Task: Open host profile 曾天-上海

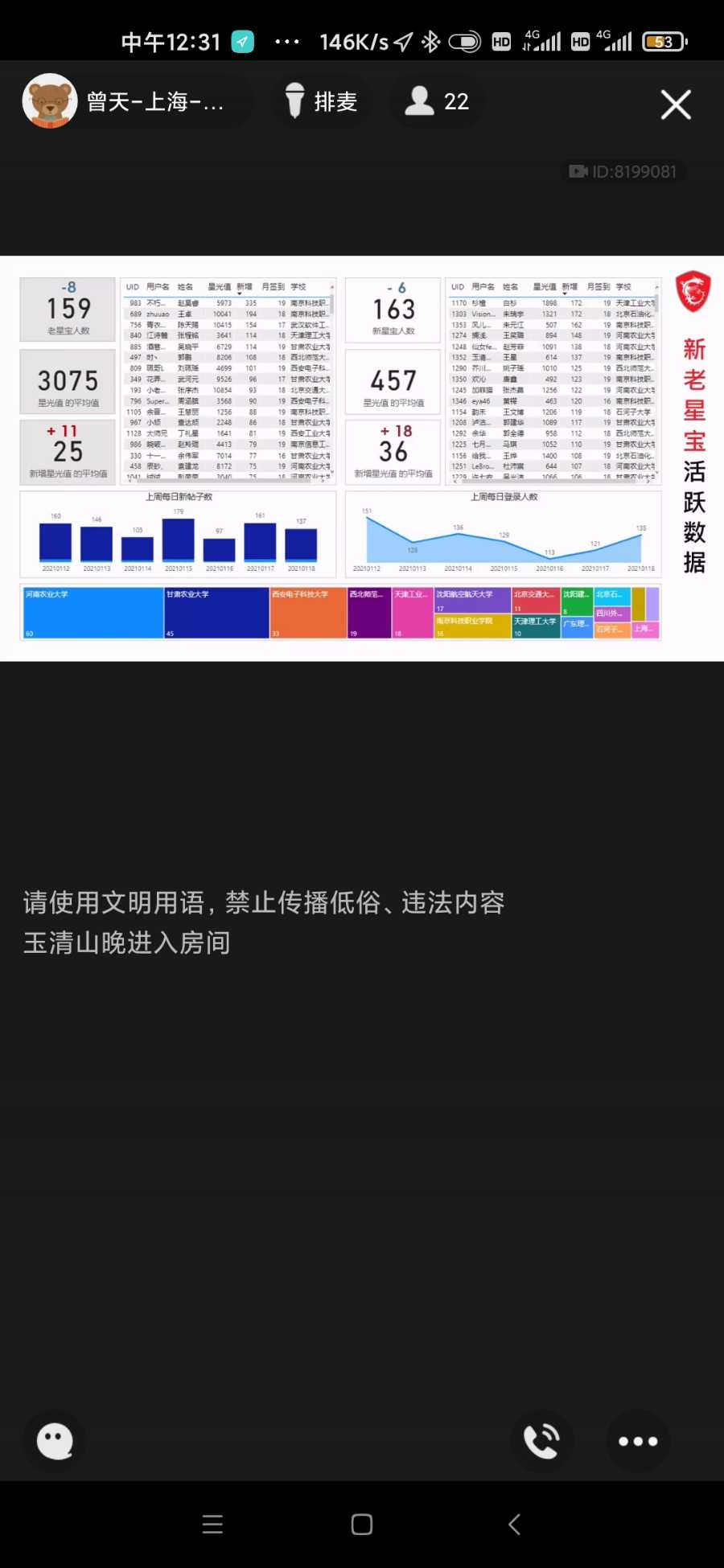Action: click(129, 102)
